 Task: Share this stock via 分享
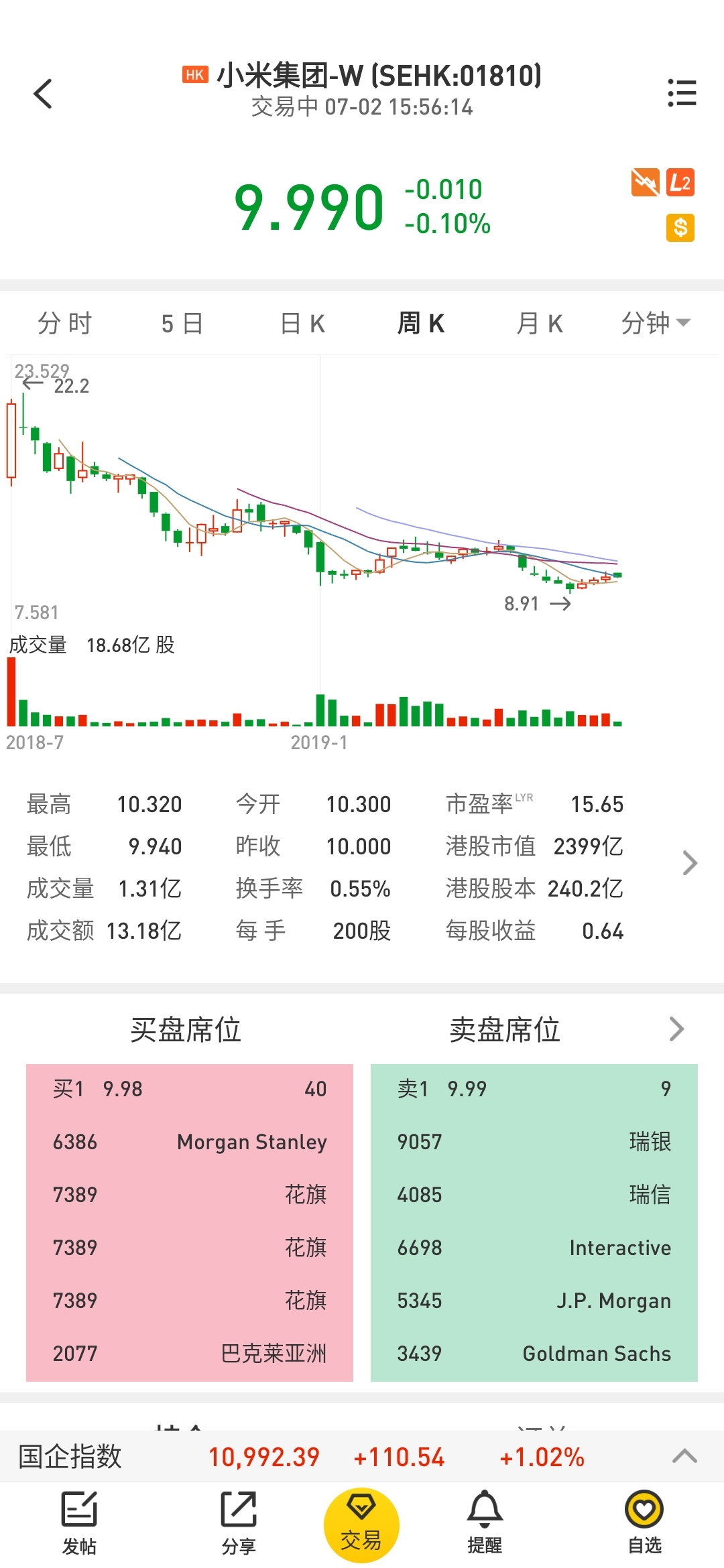point(239,1522)
